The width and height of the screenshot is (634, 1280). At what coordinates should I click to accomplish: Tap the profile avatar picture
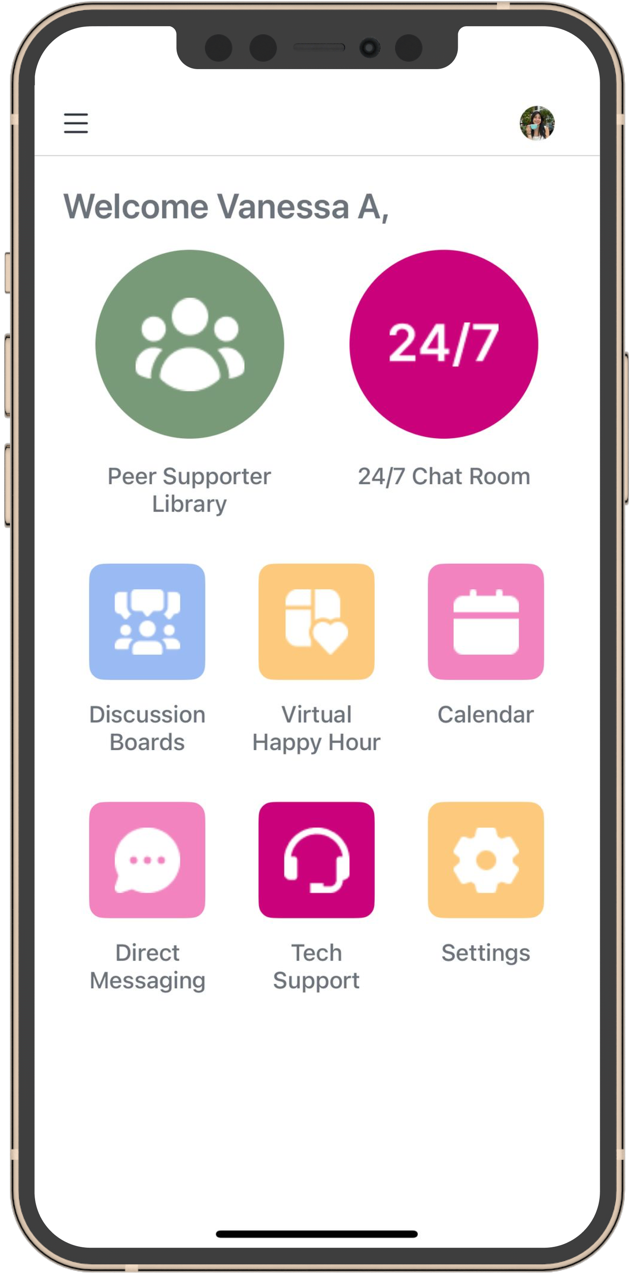(x=537, y=123)
